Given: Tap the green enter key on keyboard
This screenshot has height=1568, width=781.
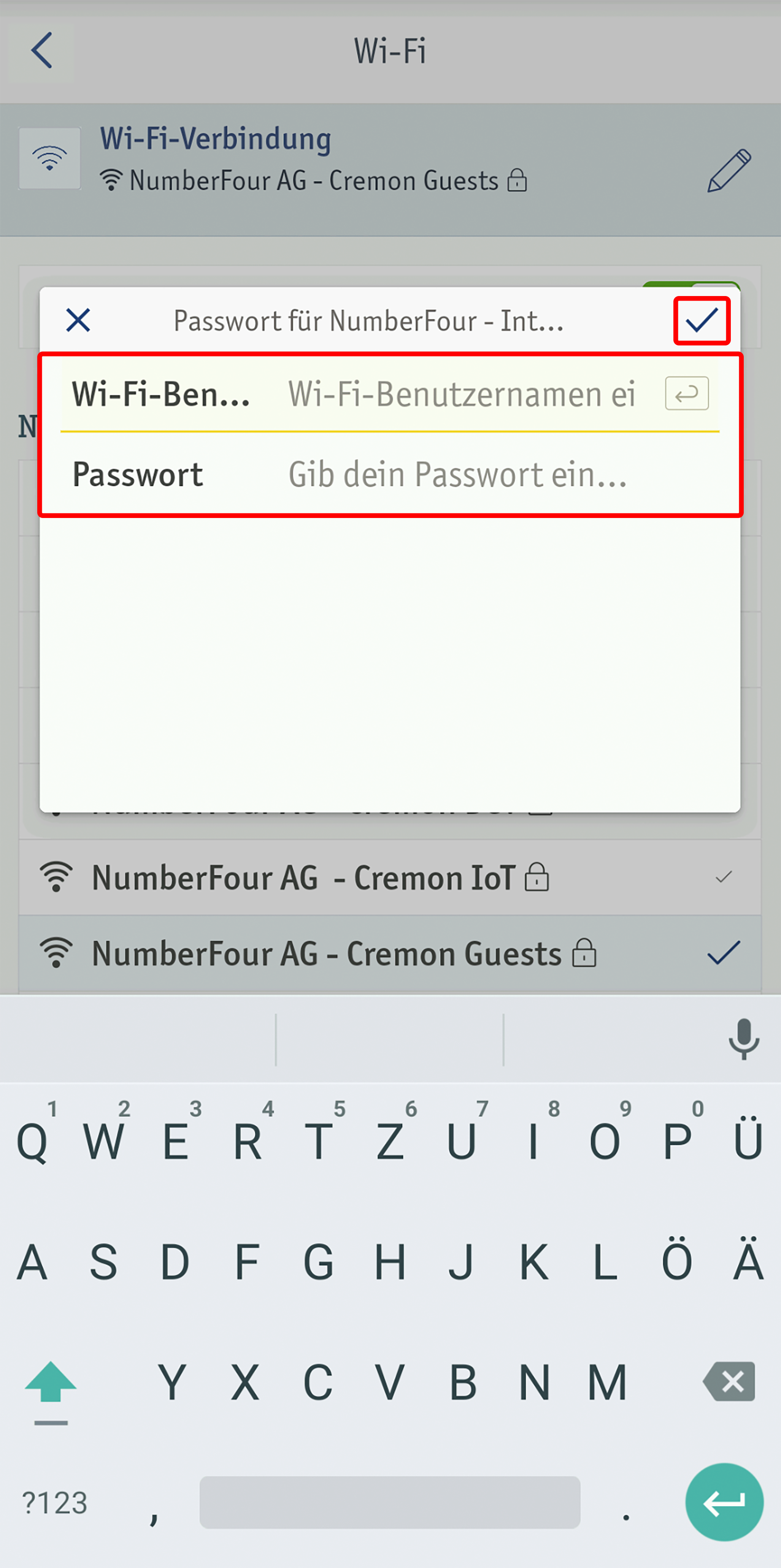Looking at the screenshot, I should [724, 1501].
